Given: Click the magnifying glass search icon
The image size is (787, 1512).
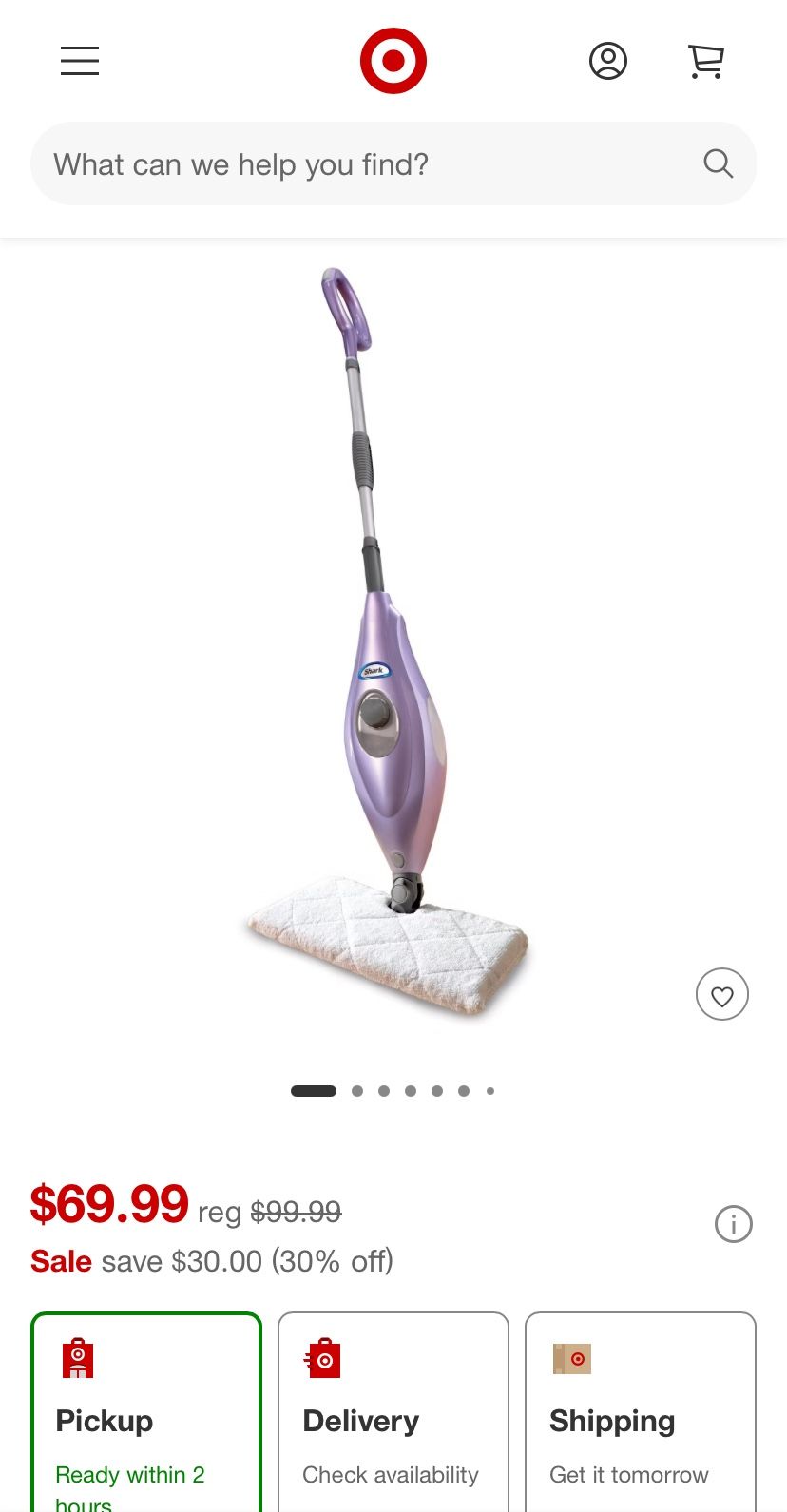Looking at the screenshot, I should tap(719, 163).
